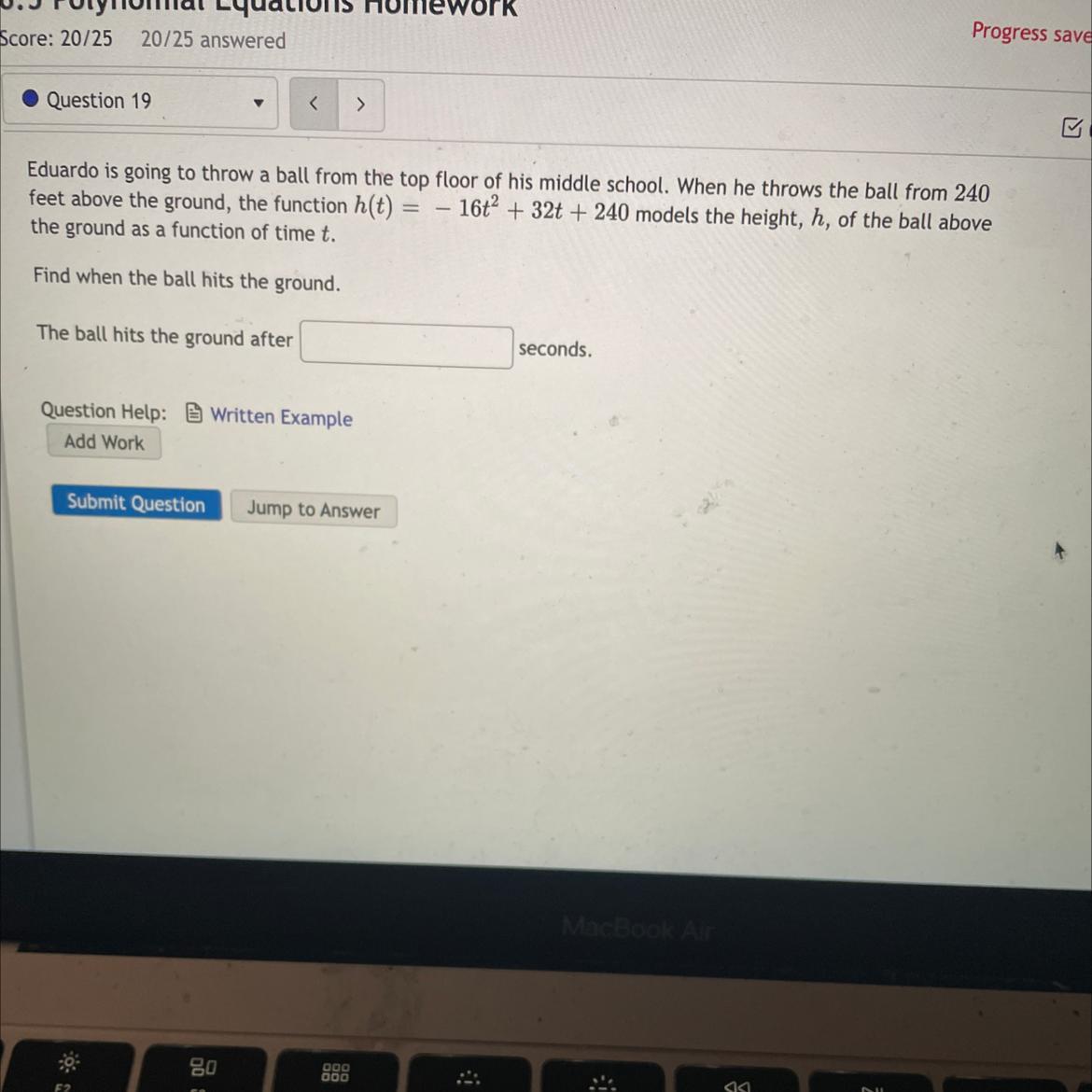Image resolution: width=1092 pixels, height=1092 pixels.
Task: Focus the seconds answer input box
Action: pyautogui.click(x=407, y=344)
